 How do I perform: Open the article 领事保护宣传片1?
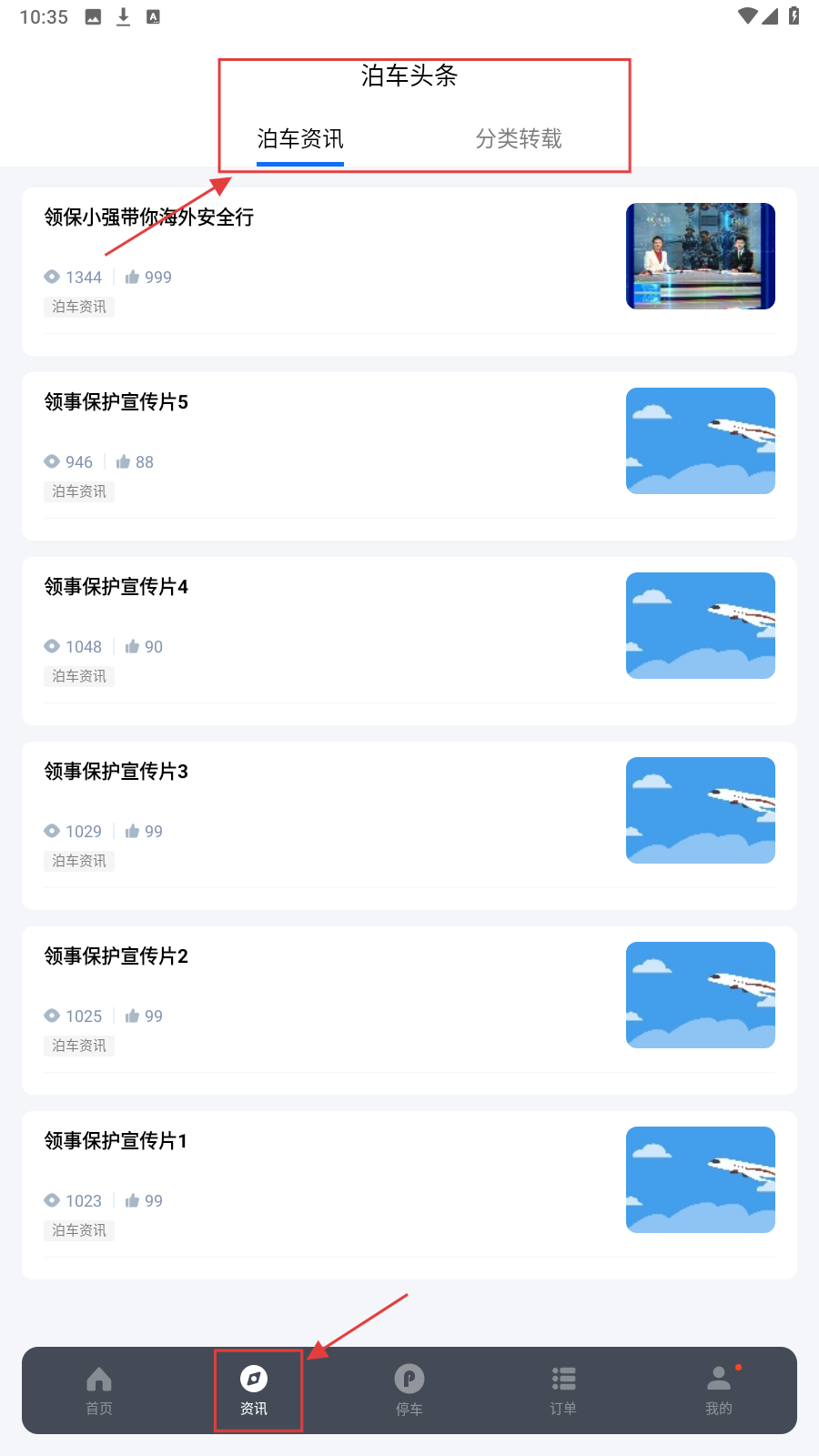(116, 1141)
